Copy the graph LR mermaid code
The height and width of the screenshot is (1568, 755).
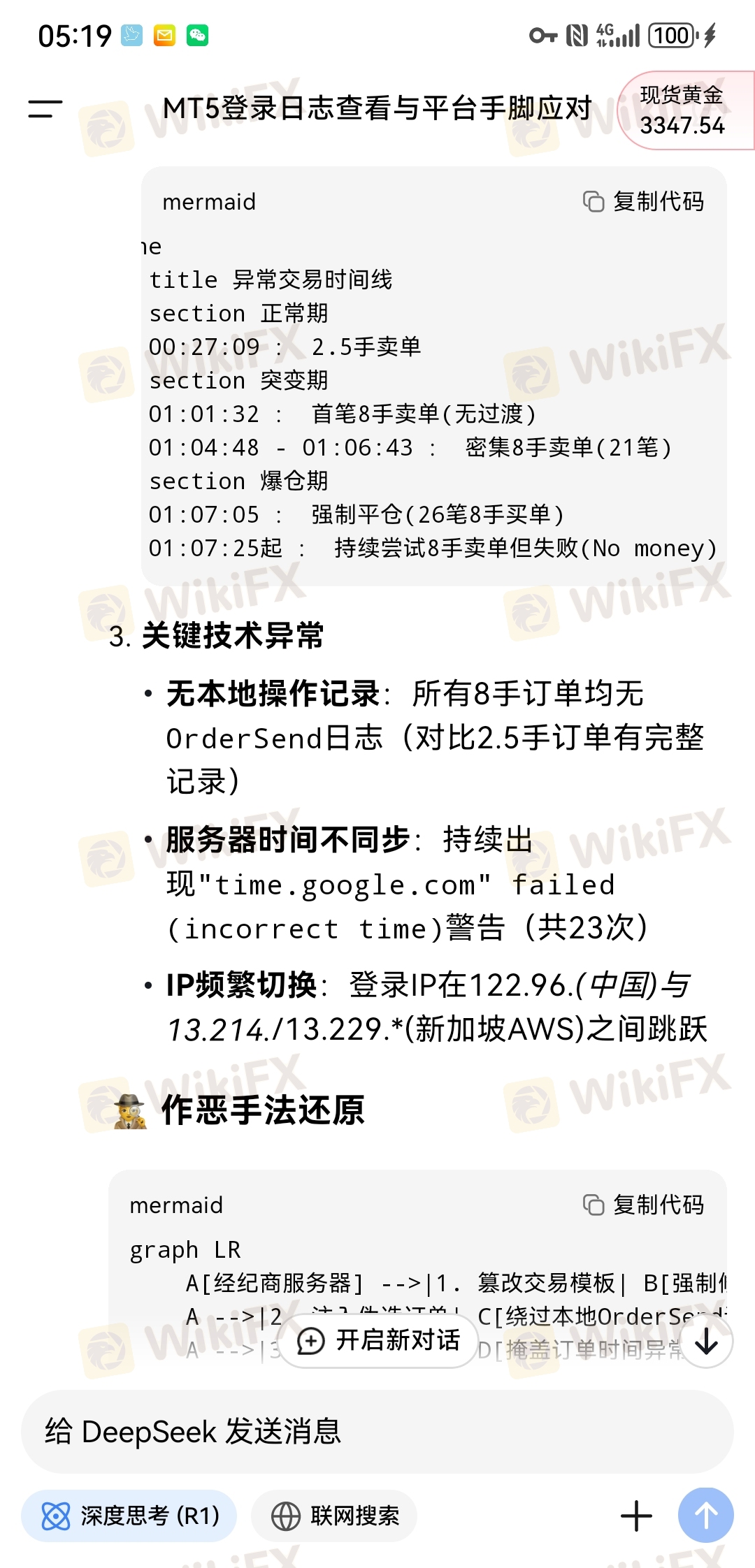[x=644, y=1205]
